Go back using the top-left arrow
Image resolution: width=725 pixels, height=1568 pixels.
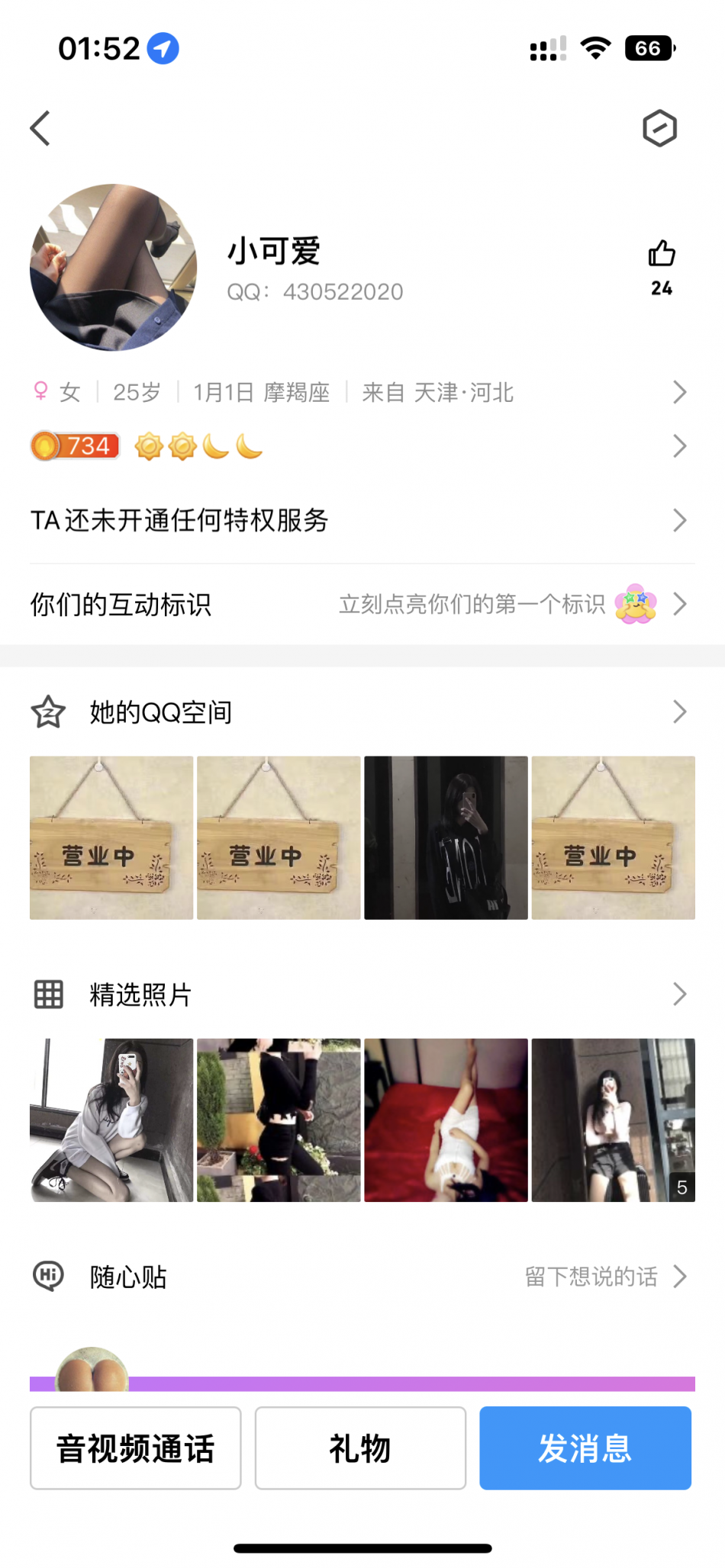pyautogui.click(x=41, y=128)
